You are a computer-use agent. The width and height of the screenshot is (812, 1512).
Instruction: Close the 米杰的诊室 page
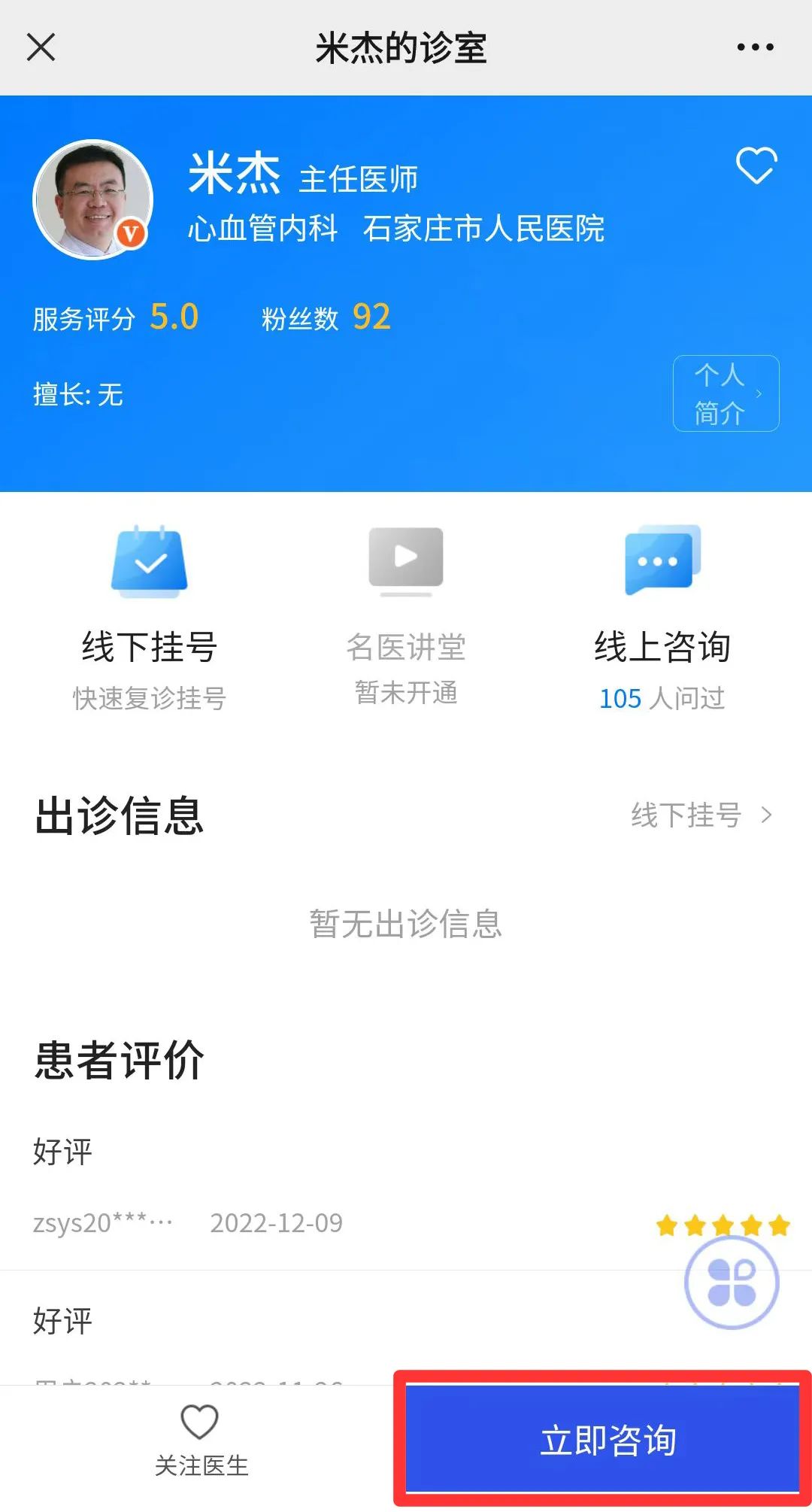(41, 47)
